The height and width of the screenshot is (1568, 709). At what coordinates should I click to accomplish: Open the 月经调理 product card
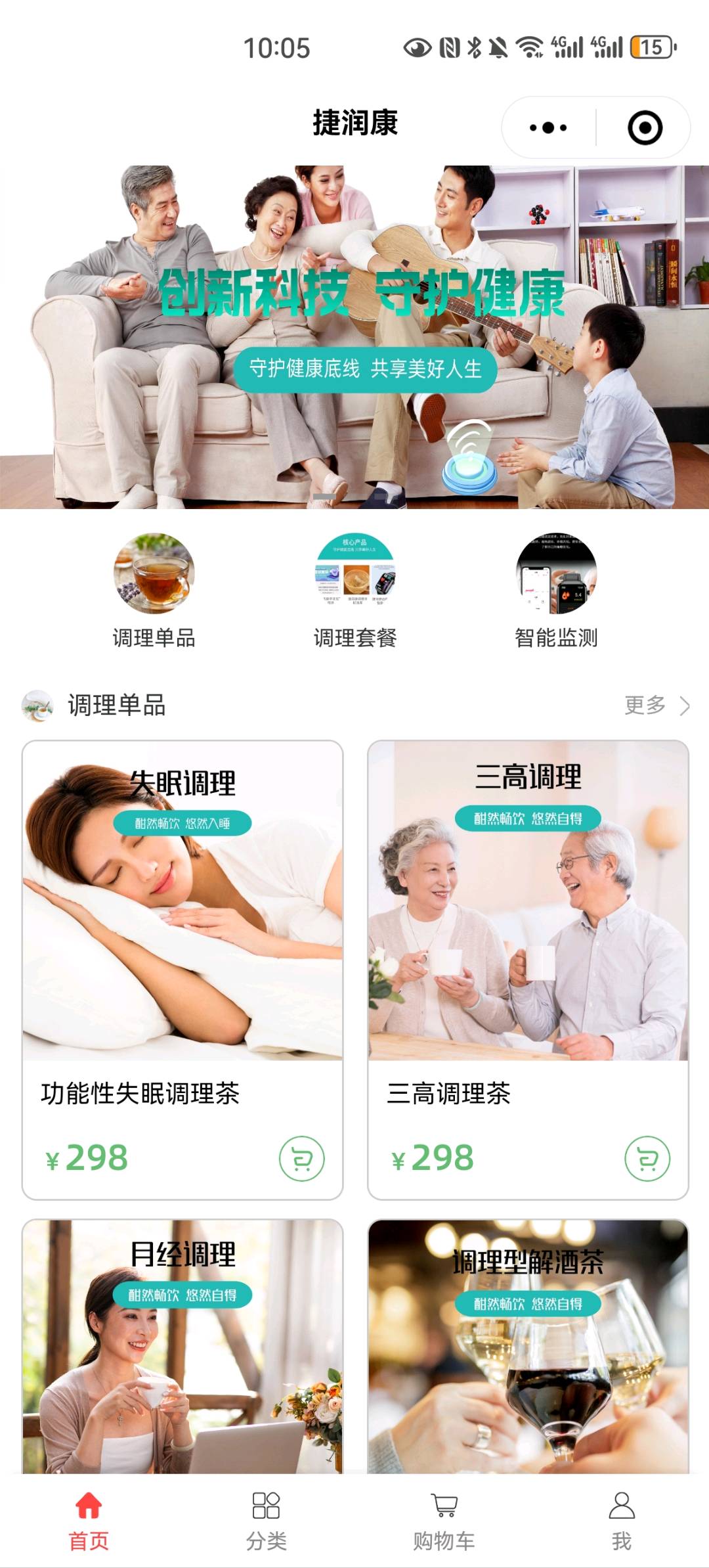(x=183, y=1347)
